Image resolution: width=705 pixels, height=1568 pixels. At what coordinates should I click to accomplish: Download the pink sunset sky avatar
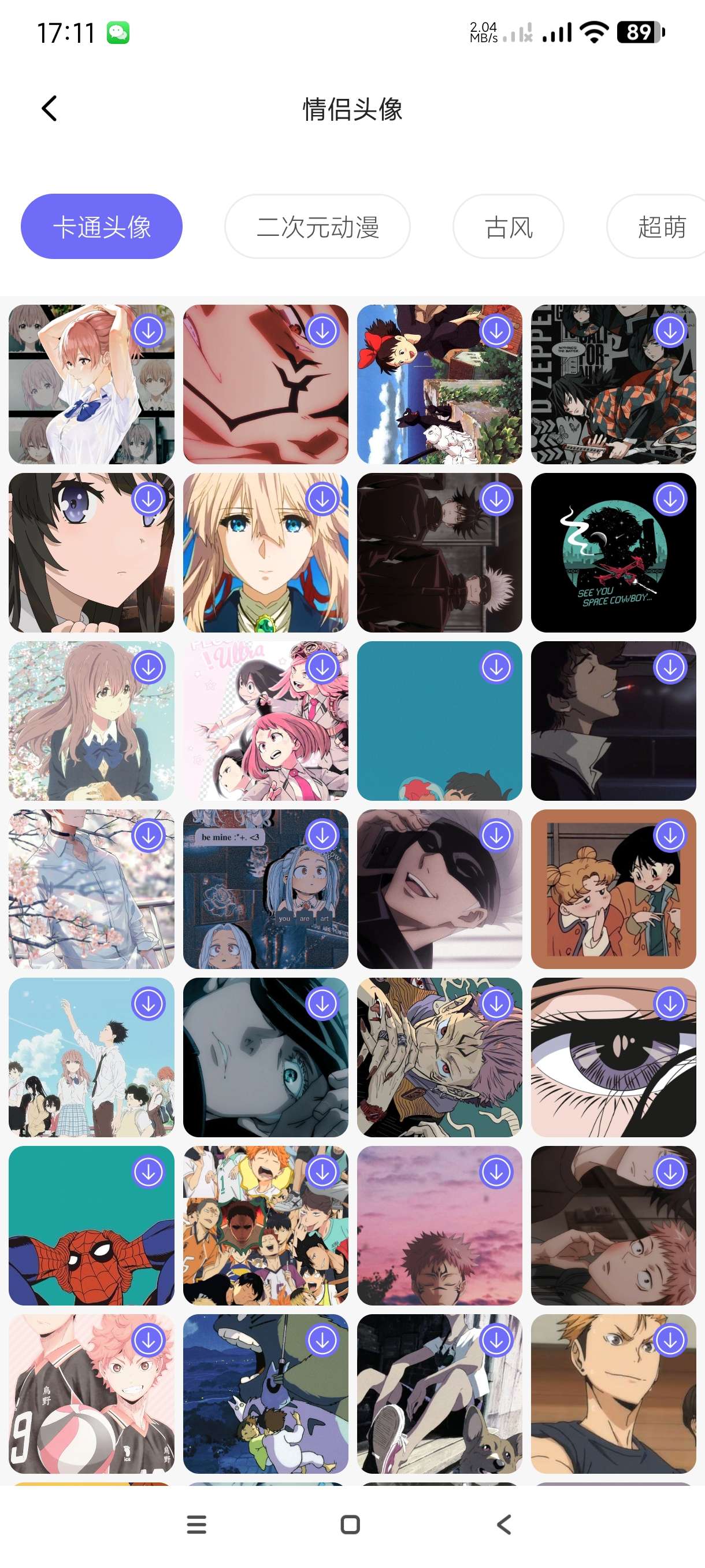point(496,1173)
